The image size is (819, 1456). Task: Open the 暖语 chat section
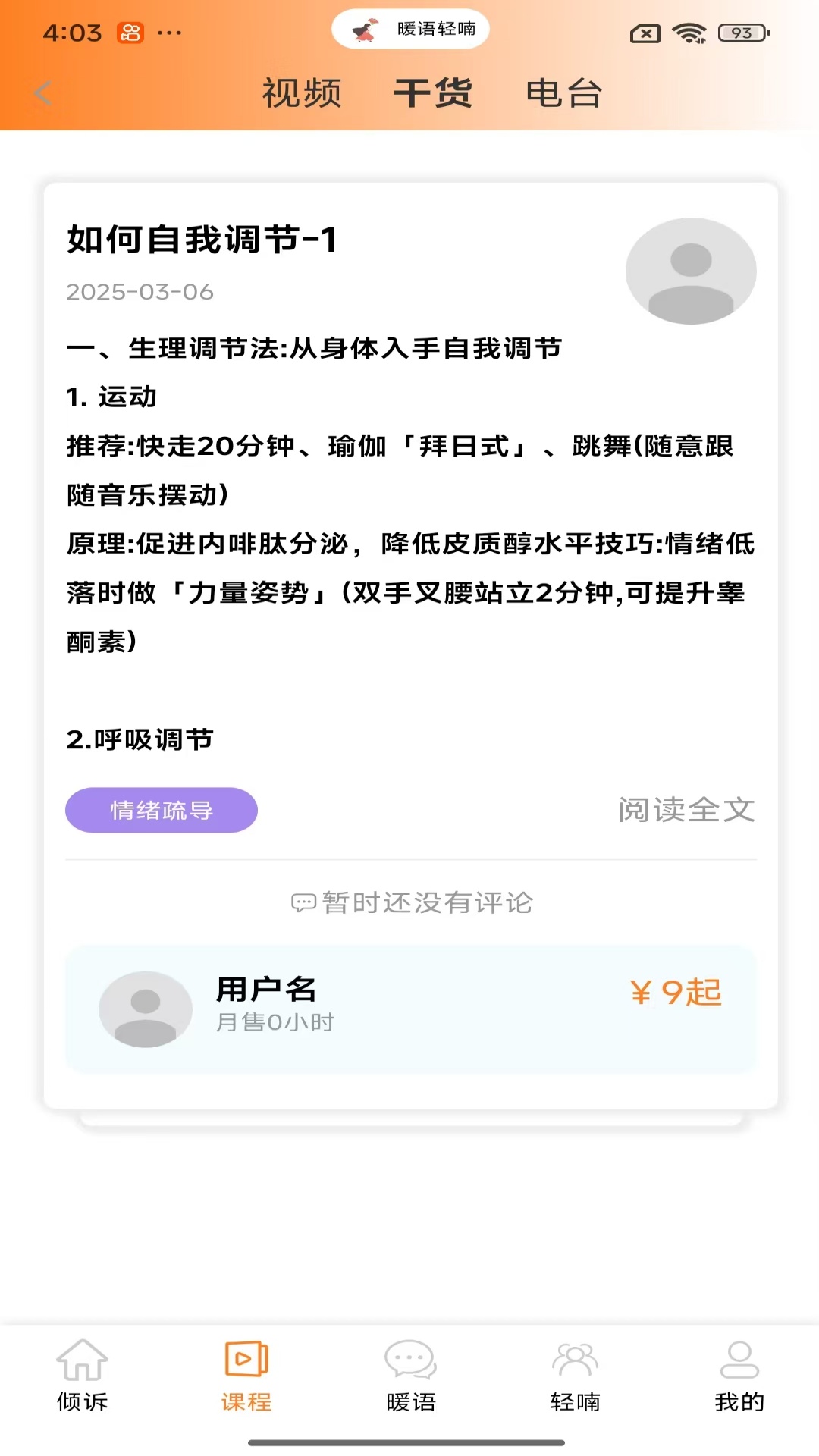(x=409, y=1373)
